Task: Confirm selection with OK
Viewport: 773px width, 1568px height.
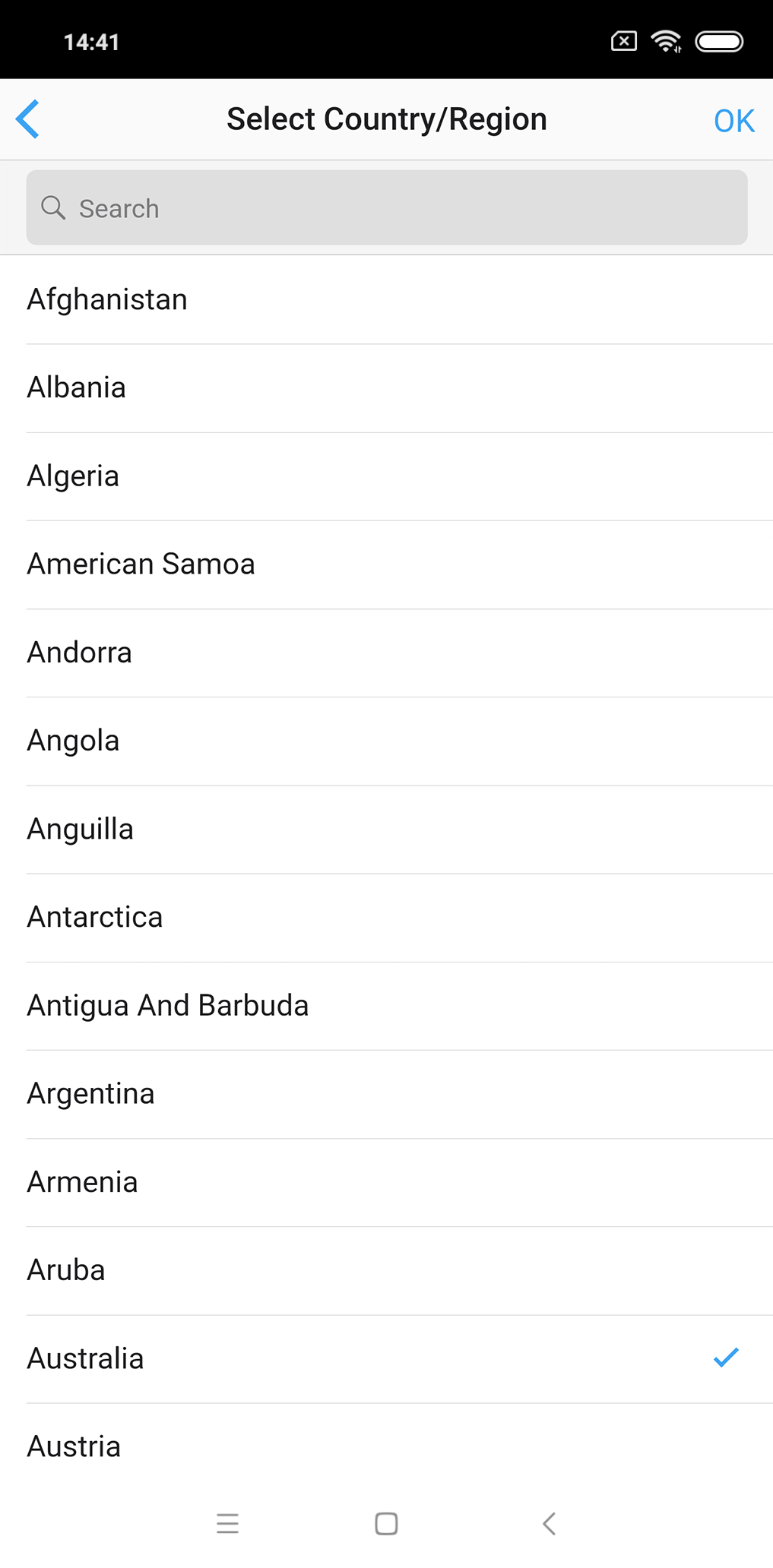Action: pyautogui.click(x=733, y=121)
